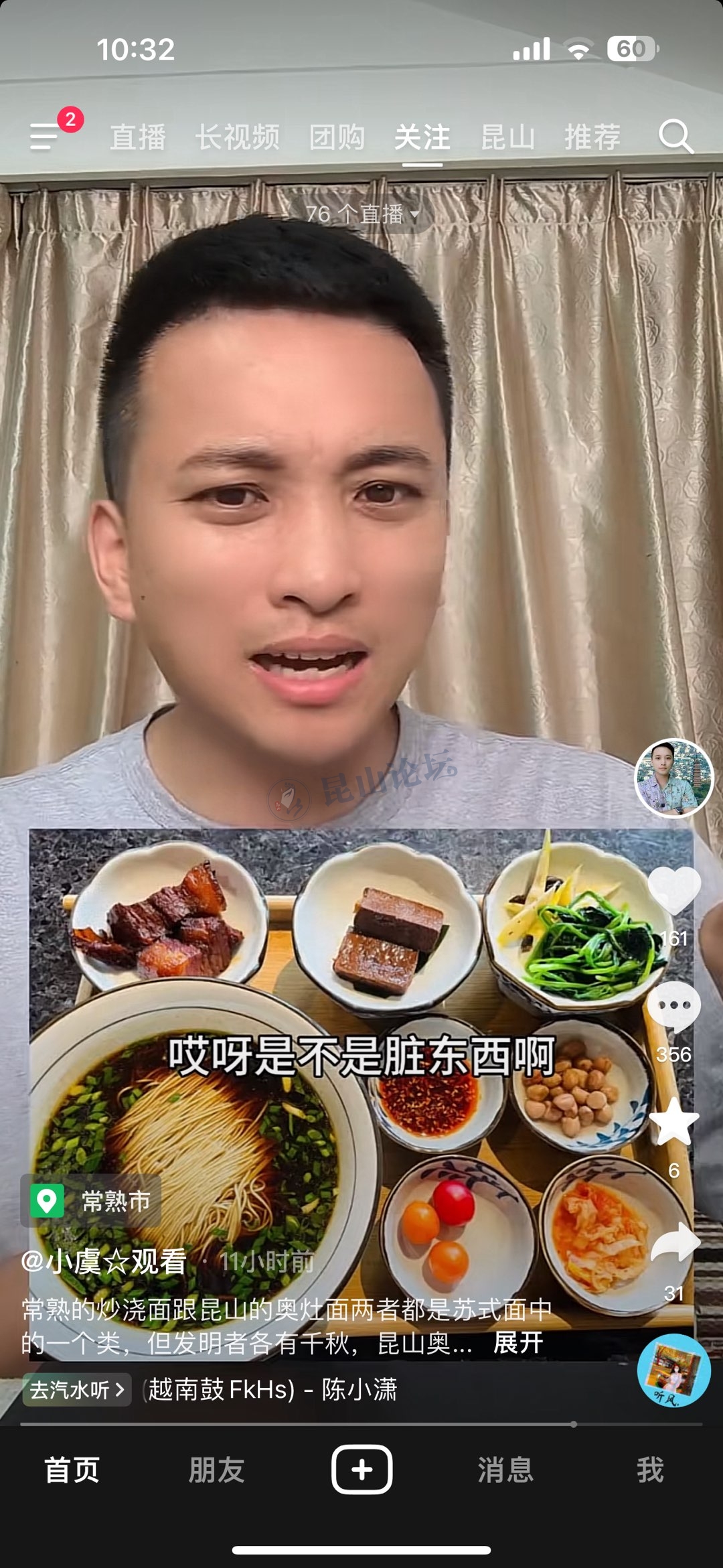Open the 团购 tab
The image size is (723, 1568).
click(337, 137)
